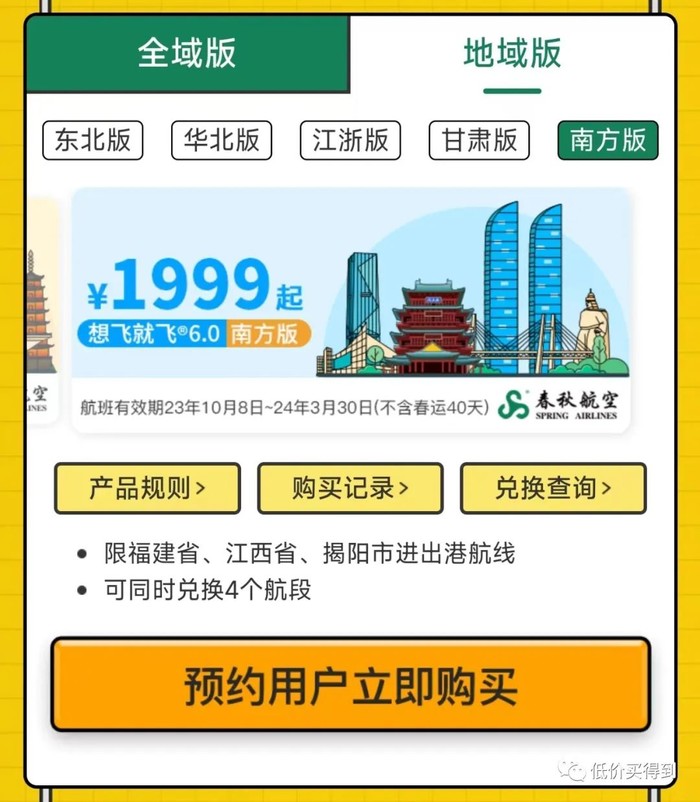Viewport: 700px width, 802px height.
Task: View 购买记录 purchase records
Action: coord(350,488)
